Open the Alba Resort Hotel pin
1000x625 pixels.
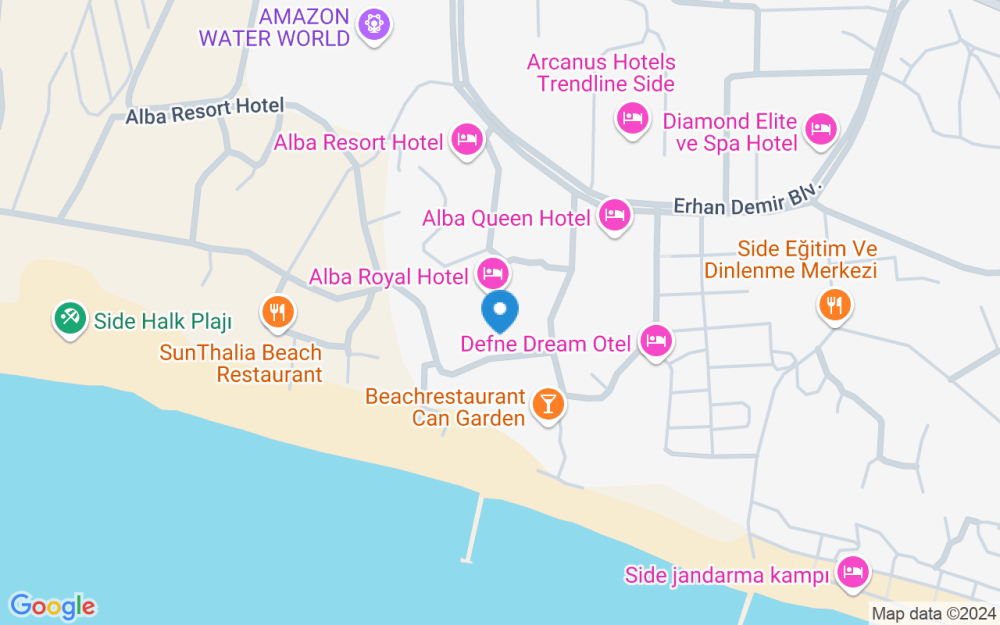(x=467, y=140)
